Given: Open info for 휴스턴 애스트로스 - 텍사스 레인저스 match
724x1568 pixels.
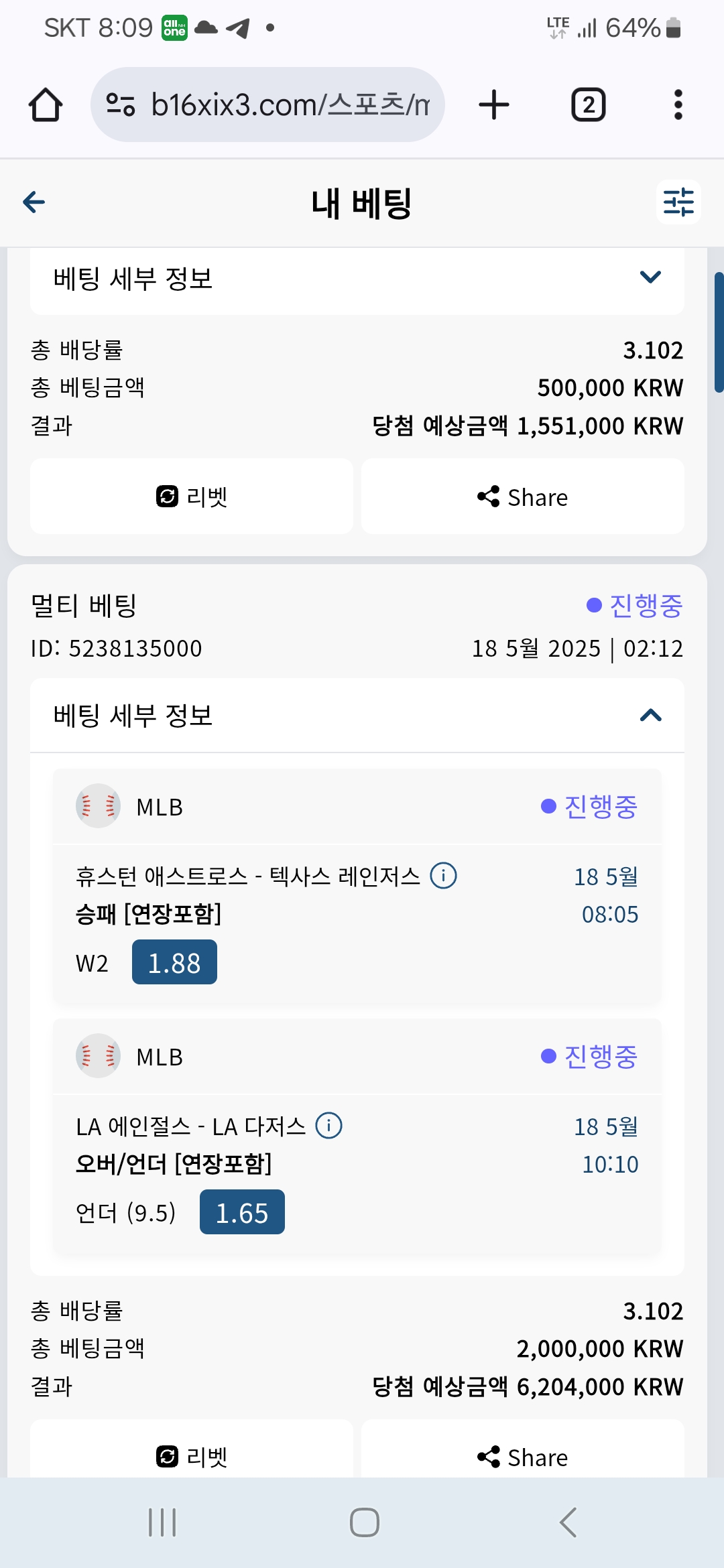Looking at the screenshot, I should (443, 875).
